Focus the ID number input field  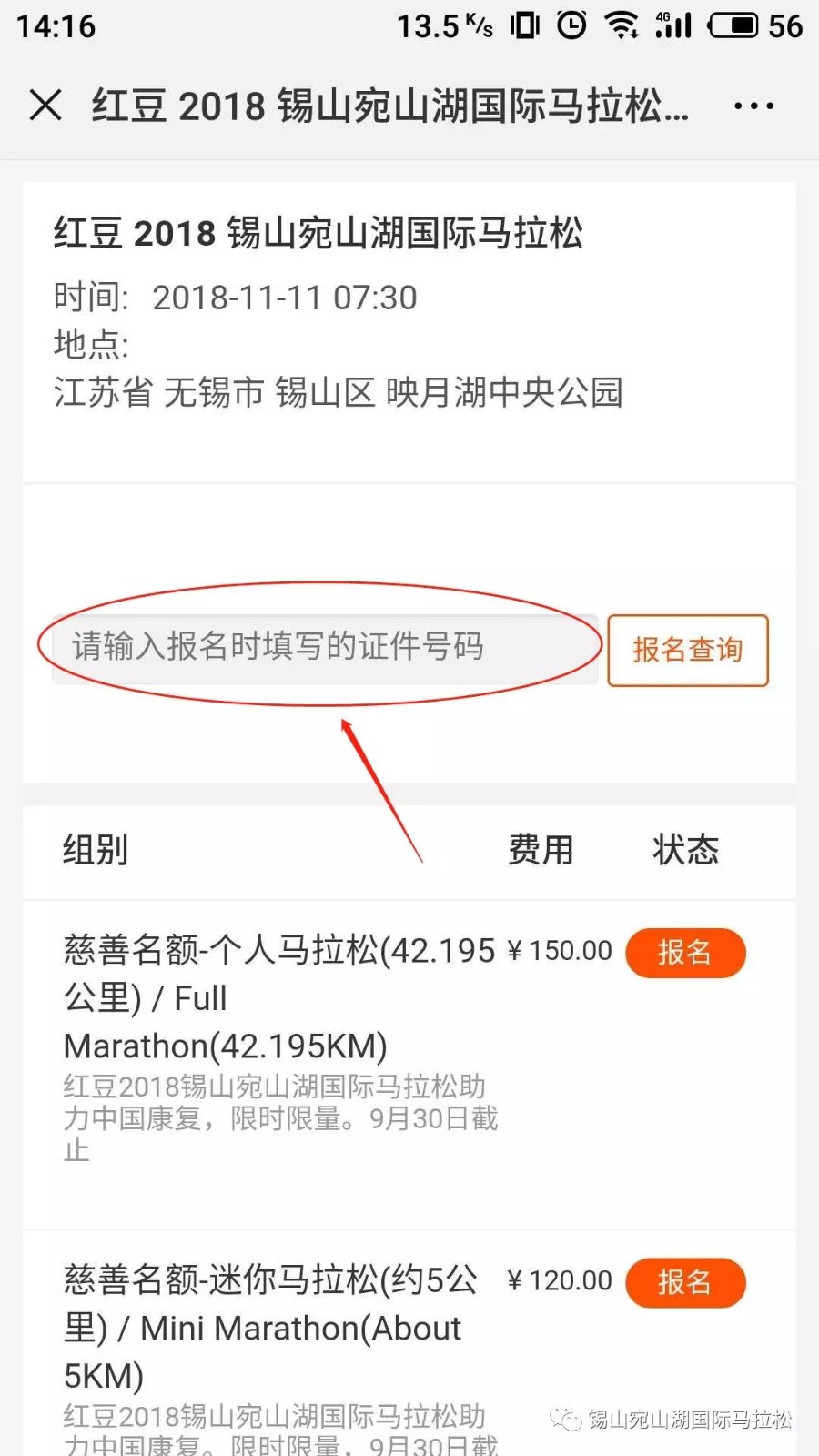click(x=323, y=648)
